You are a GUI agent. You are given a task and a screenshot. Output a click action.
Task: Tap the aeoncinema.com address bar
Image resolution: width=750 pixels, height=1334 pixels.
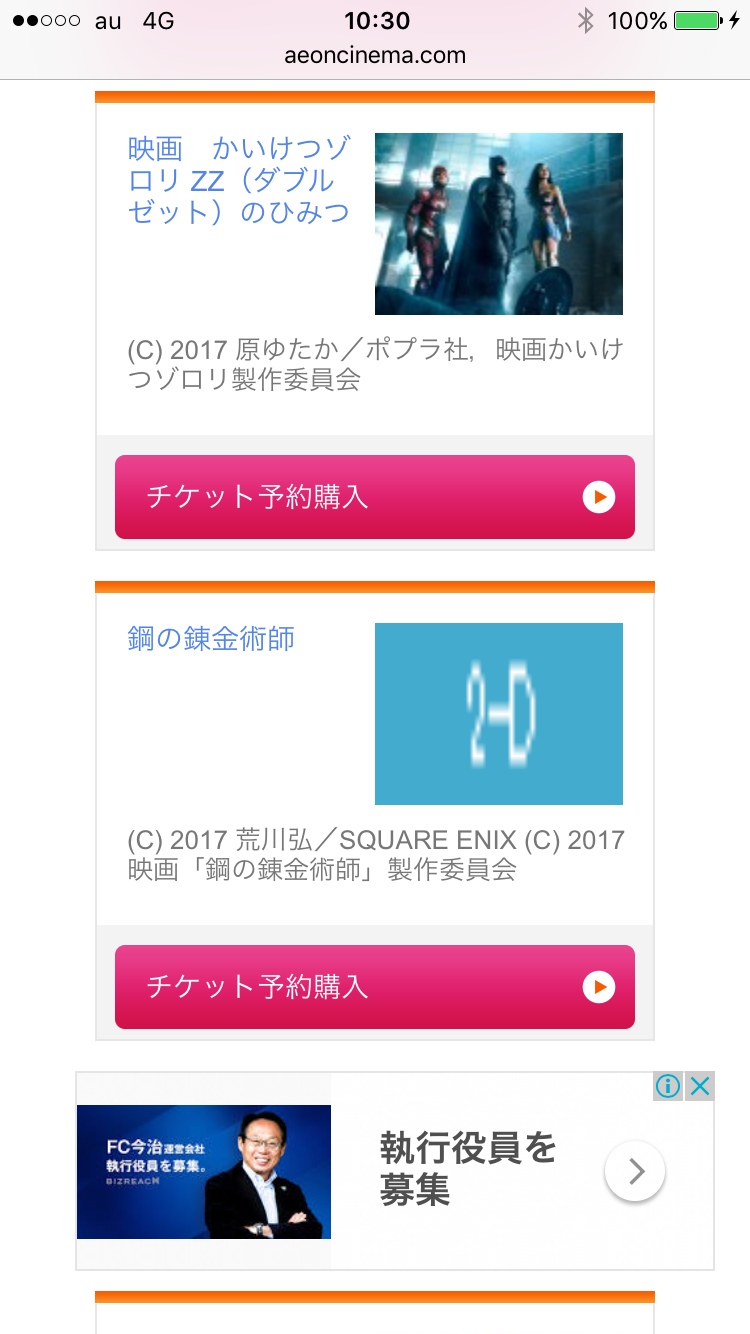click(375, 55)
